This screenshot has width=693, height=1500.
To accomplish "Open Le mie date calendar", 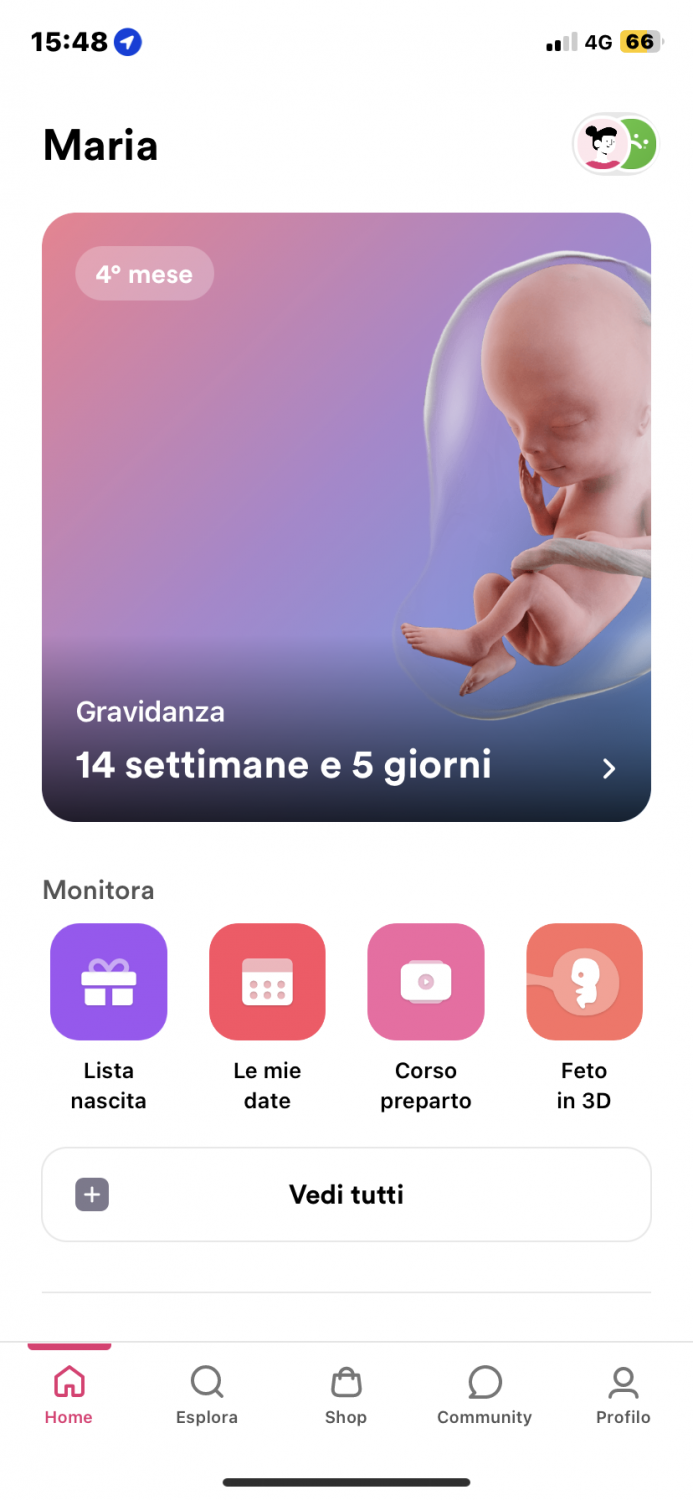I will (267, 981).
